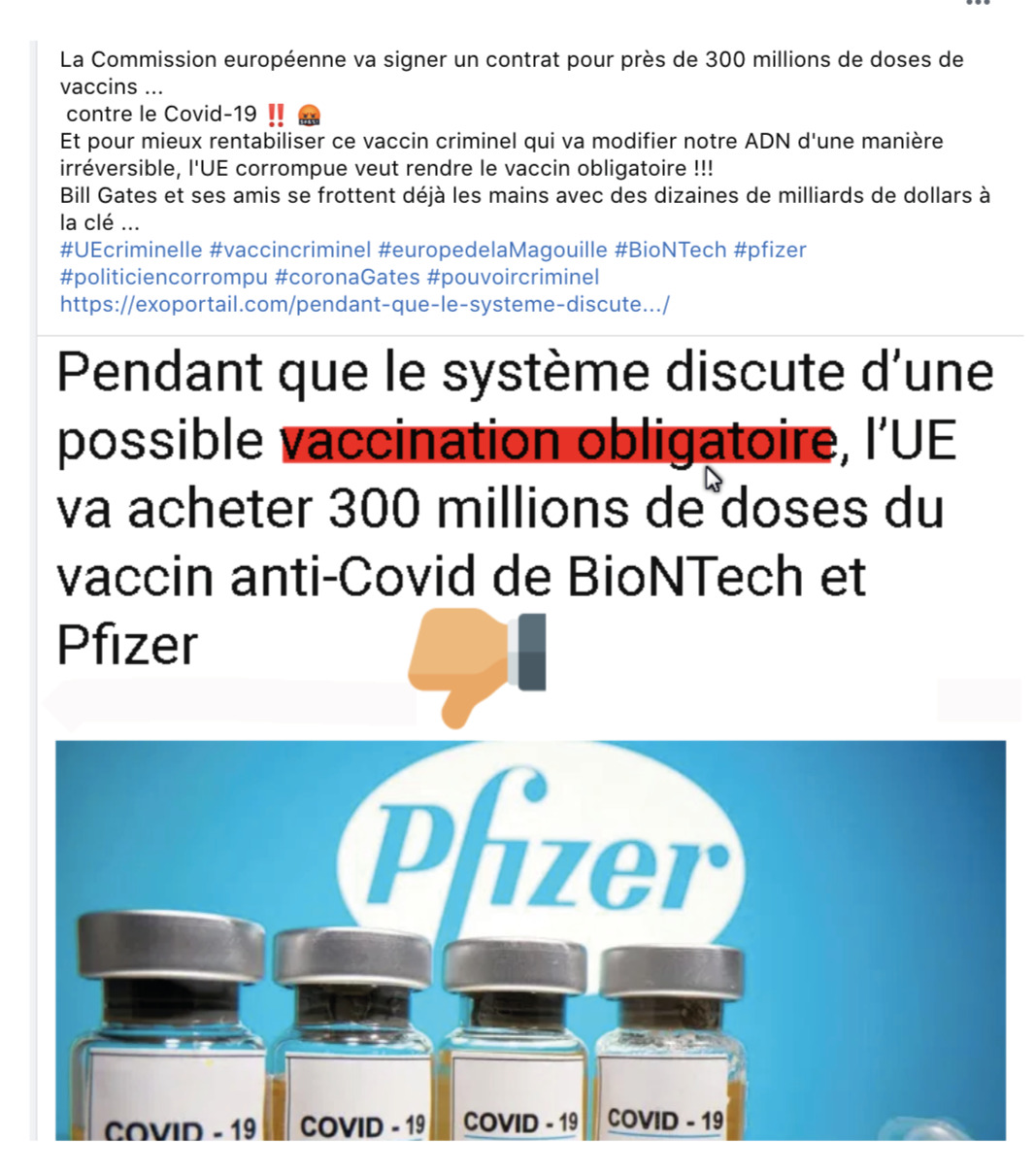
Task: Select the #politiciencorrompu hashtag
Action: [x=163, y=277]
